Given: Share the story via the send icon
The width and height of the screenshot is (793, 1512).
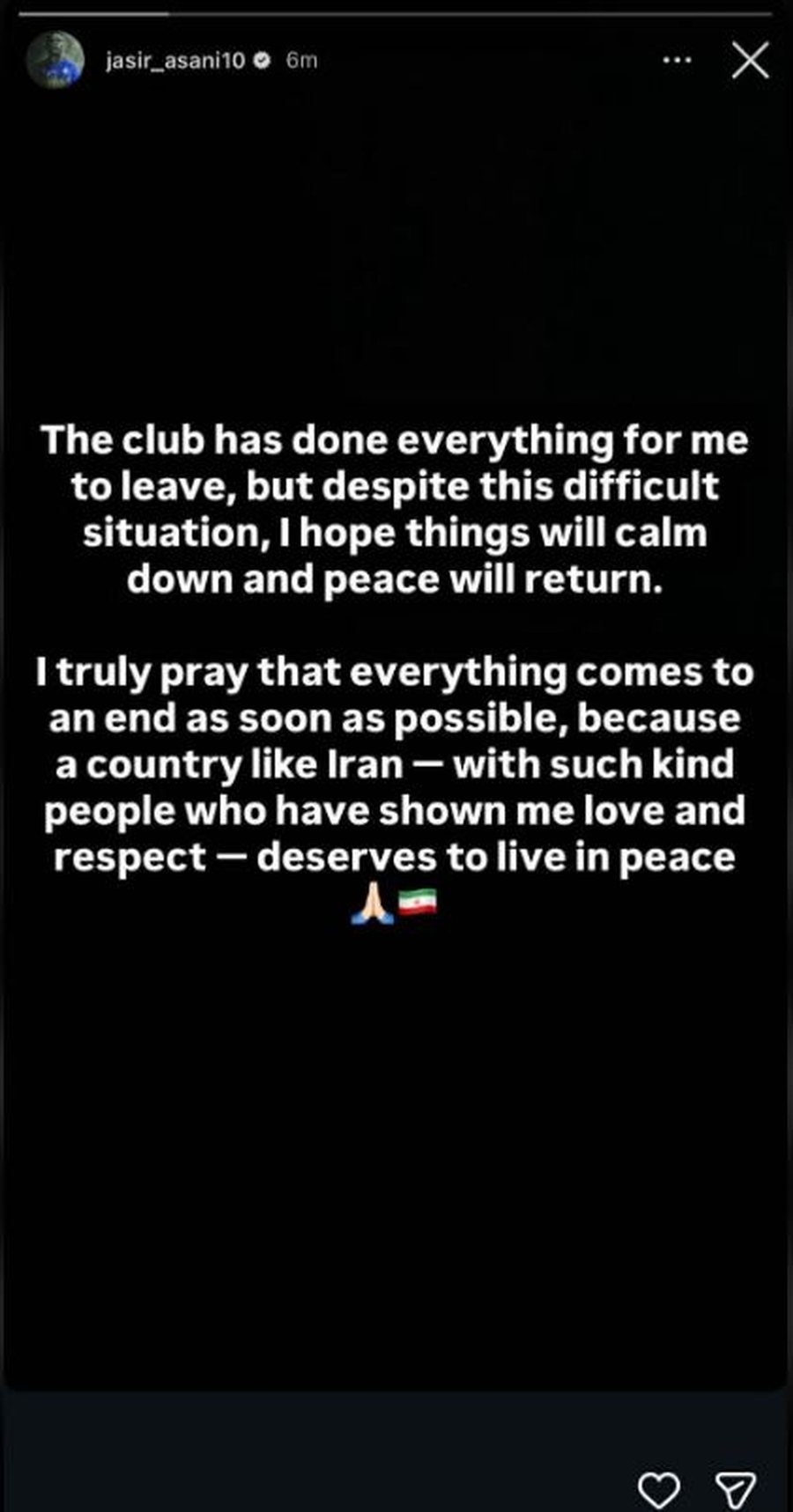Looking at the screenshot, I should [735, 1489].
